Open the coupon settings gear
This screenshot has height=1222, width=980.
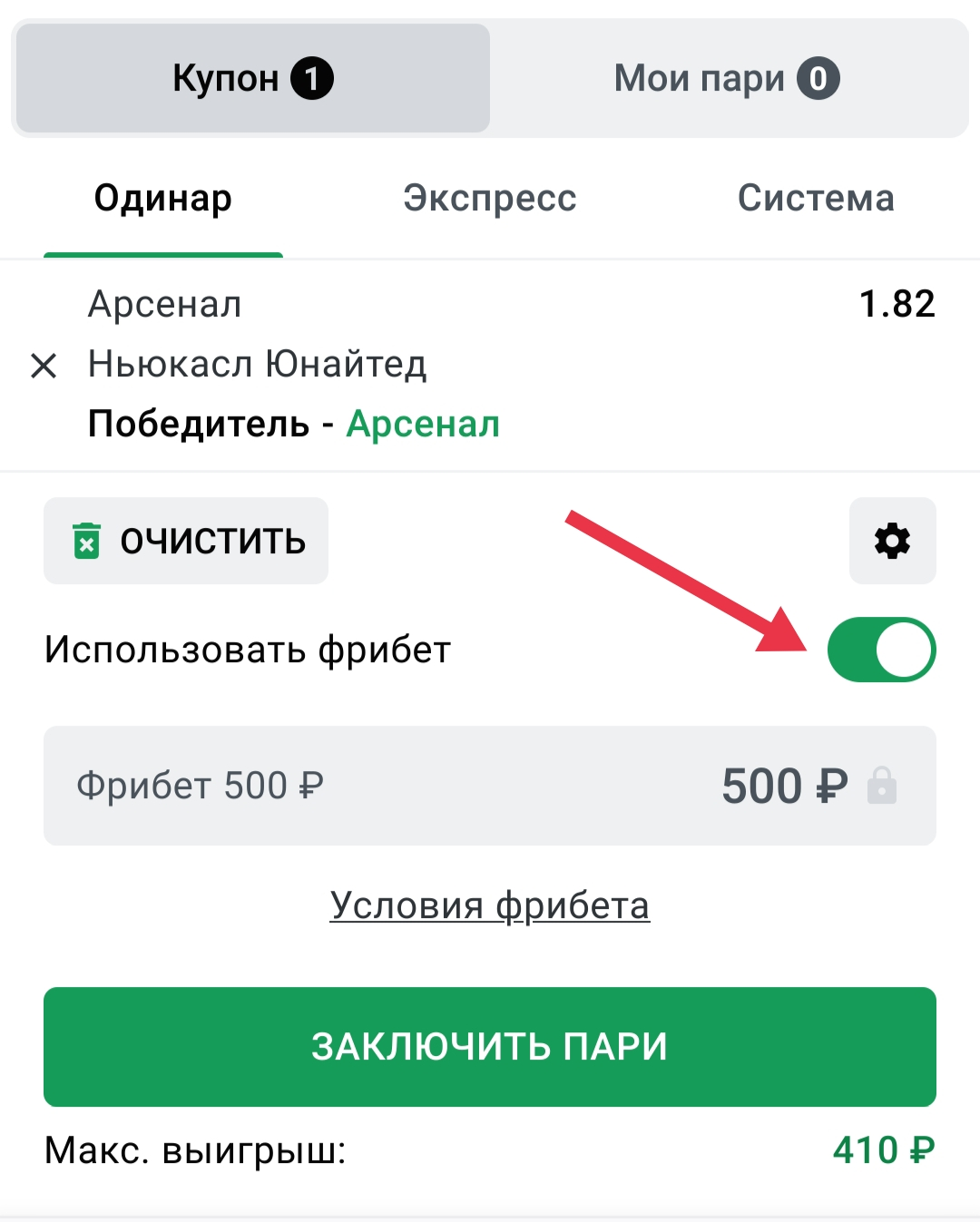892,541
